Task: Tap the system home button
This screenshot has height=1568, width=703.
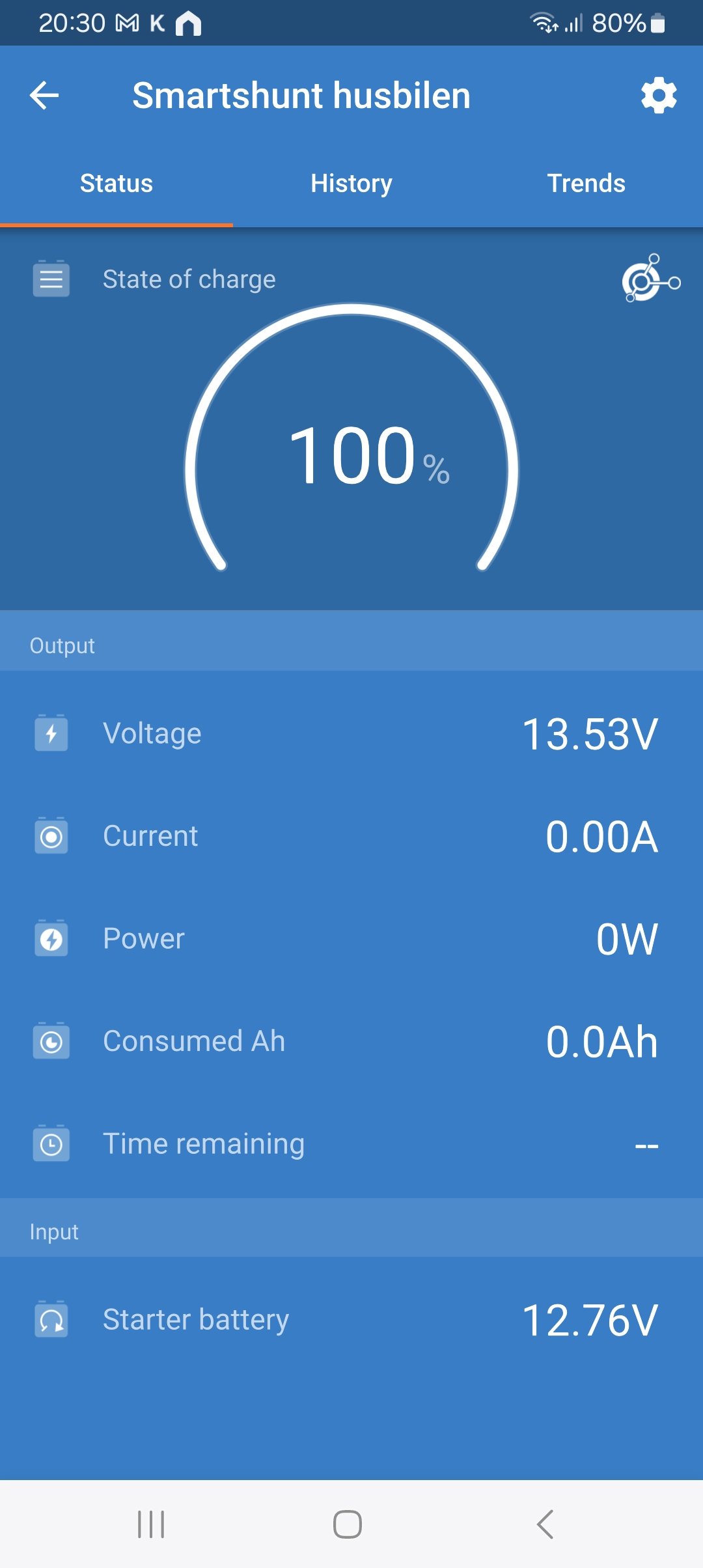Action: point(348,1524)
